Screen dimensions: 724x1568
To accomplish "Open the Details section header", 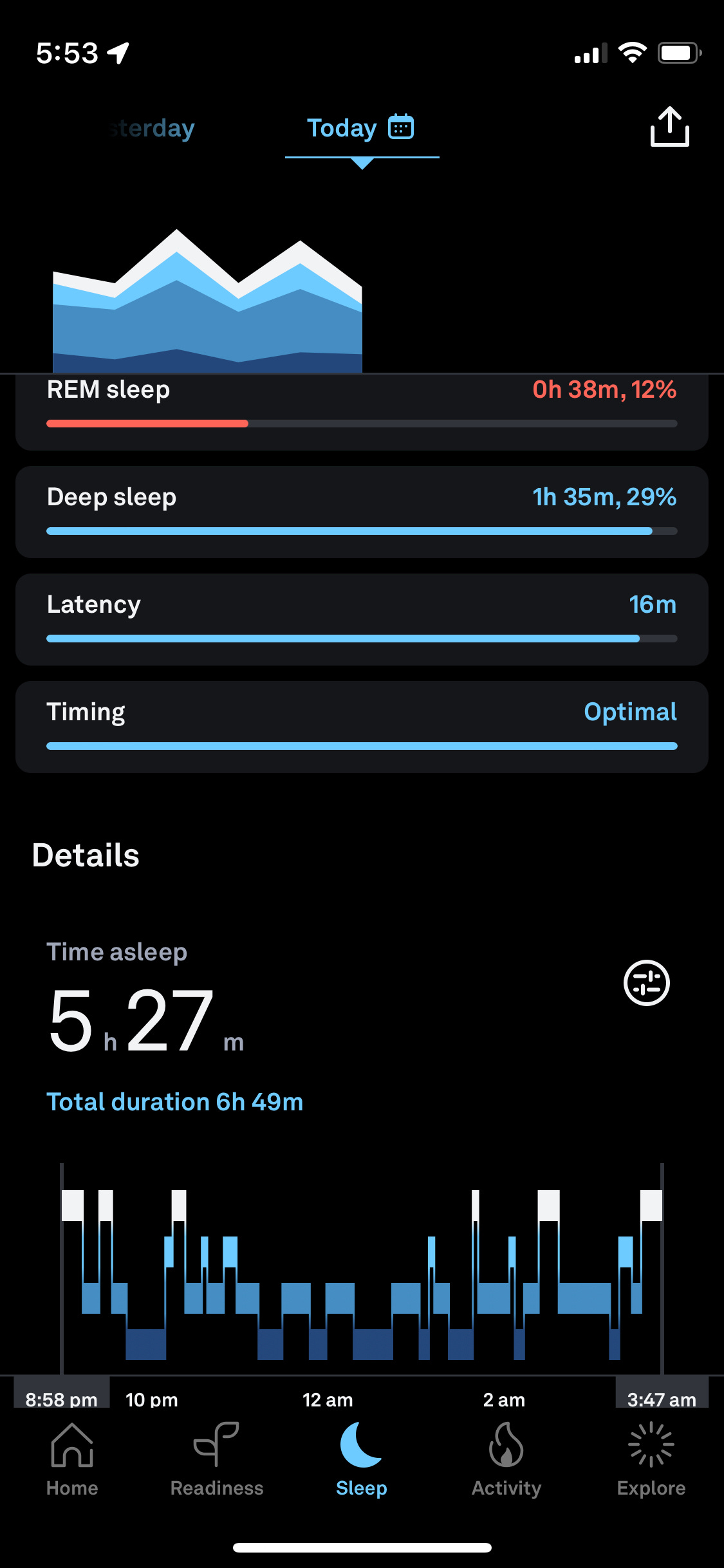I will pyautogui.click(x=86, y=855).
